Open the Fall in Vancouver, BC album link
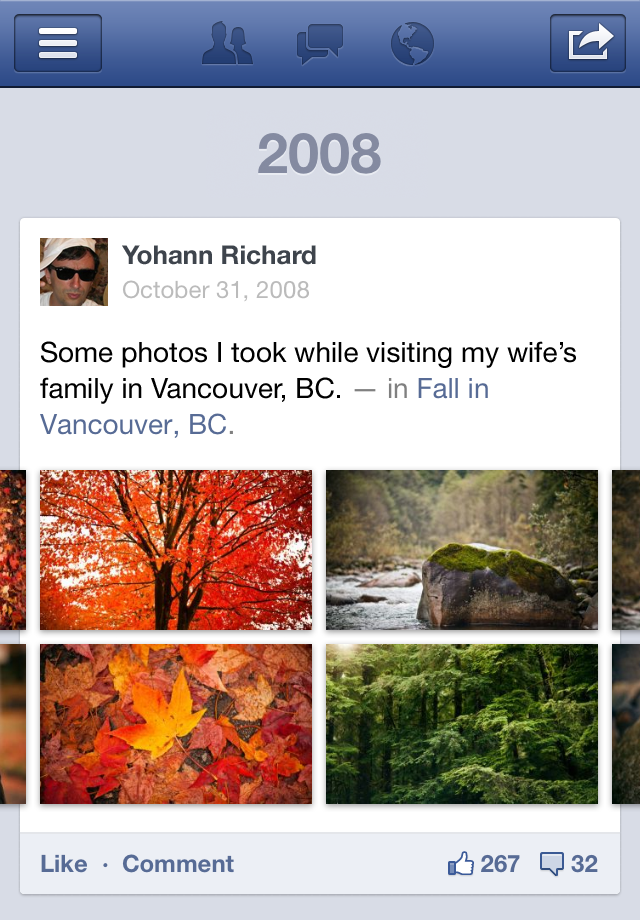 pyautogui.click(x=264, y=406)
